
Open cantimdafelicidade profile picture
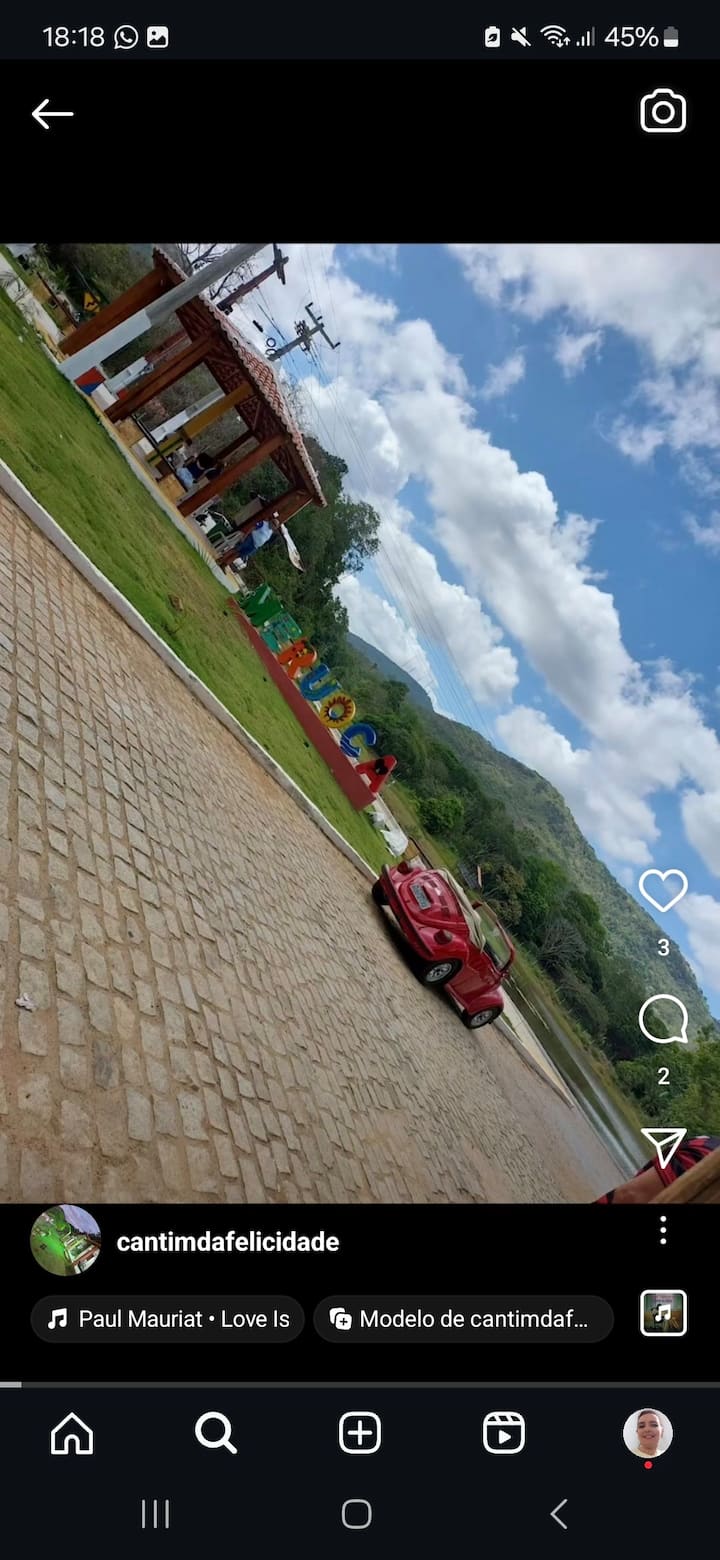click(66, 1240)
